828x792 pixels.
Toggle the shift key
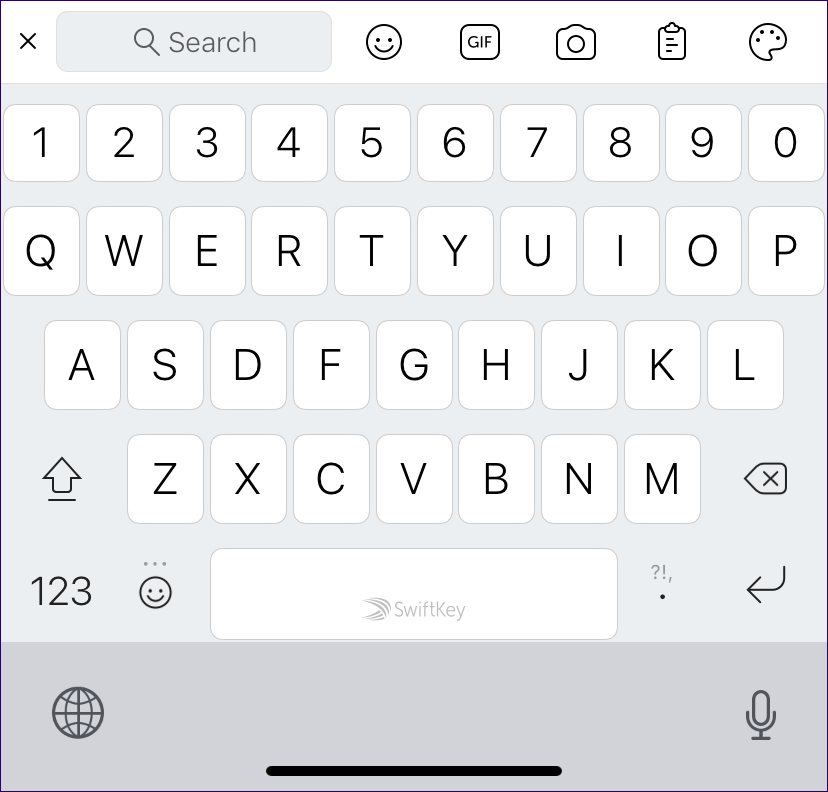point(62,480)
